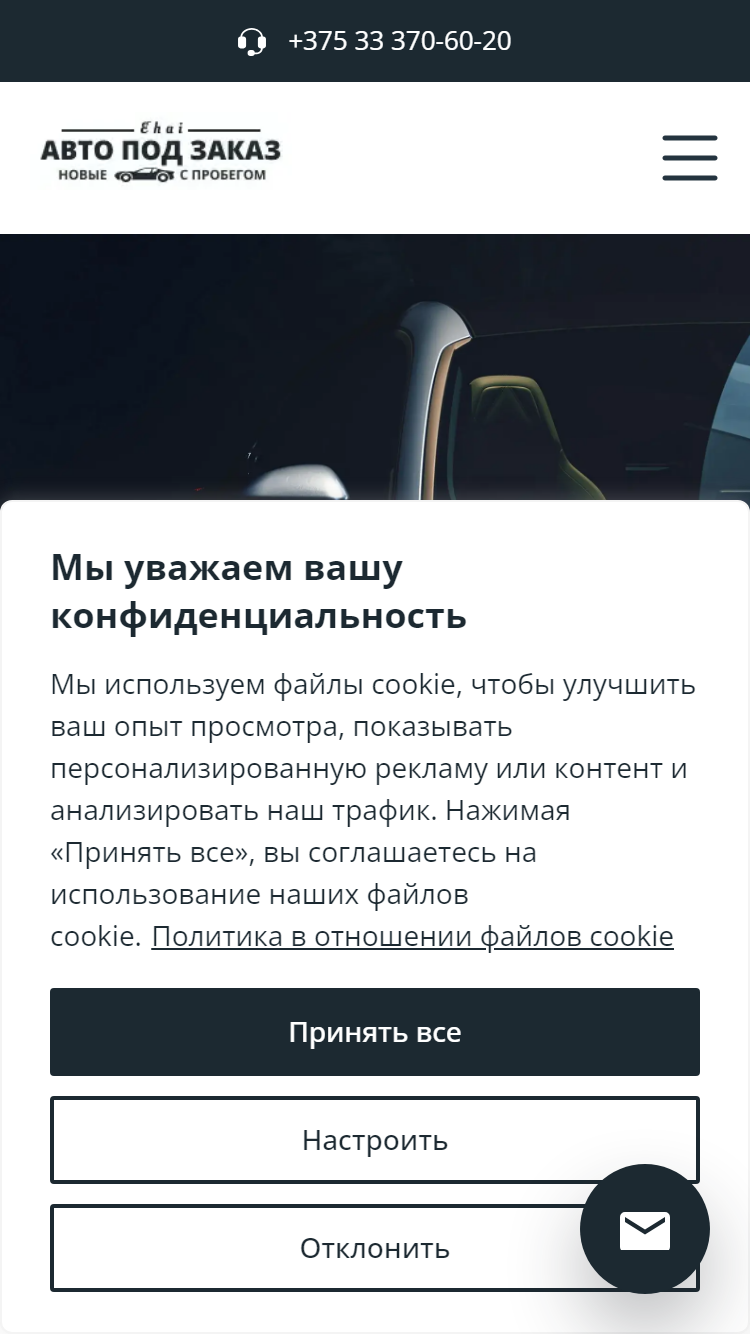Image resolution: width=750 pixels, height=1334 pixels.
Task: Decline cookies with Отклонить
Action: tap(375, 1248)
